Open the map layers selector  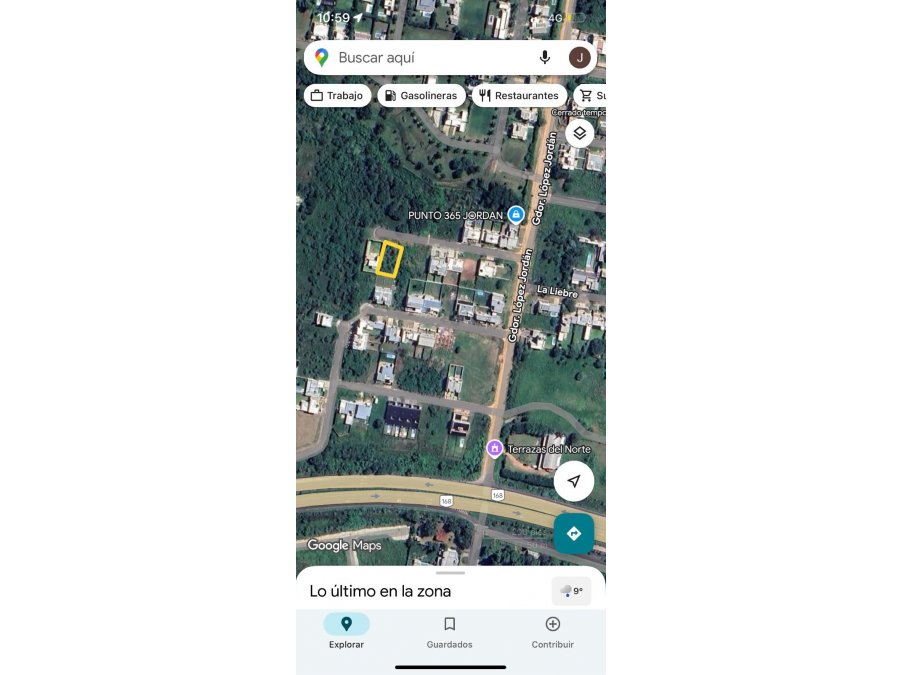(579, 133)
